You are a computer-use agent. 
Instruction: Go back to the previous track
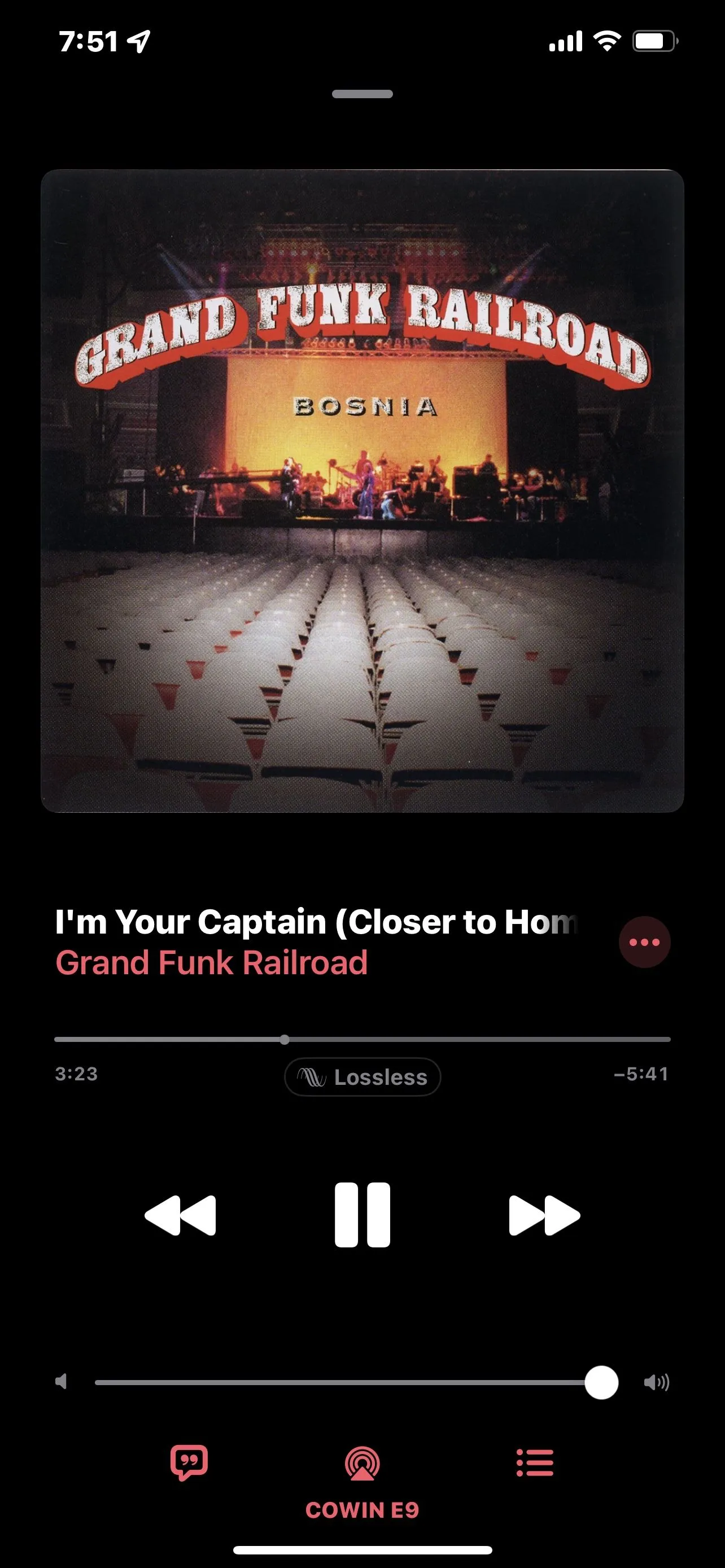[x=180, y=1216]
